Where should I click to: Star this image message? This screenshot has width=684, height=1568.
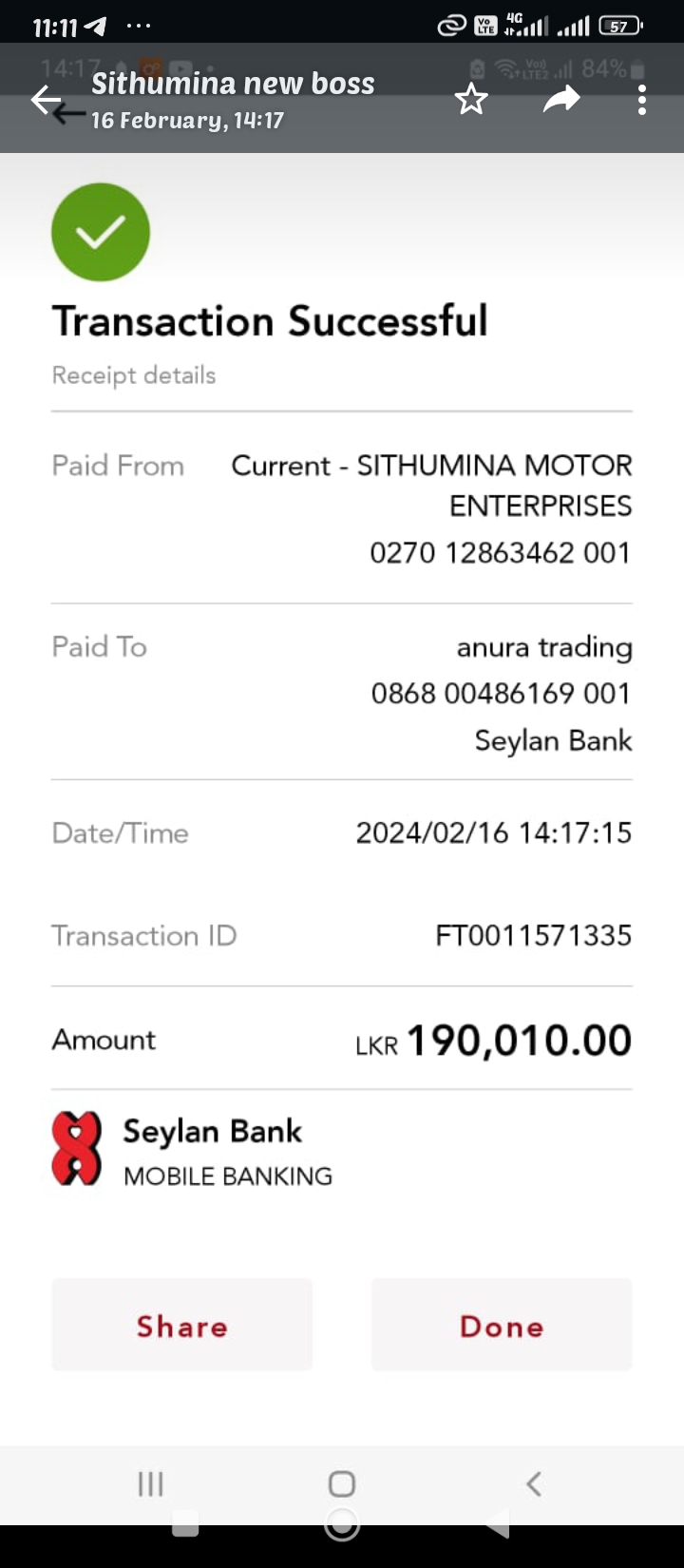[471, 100]
